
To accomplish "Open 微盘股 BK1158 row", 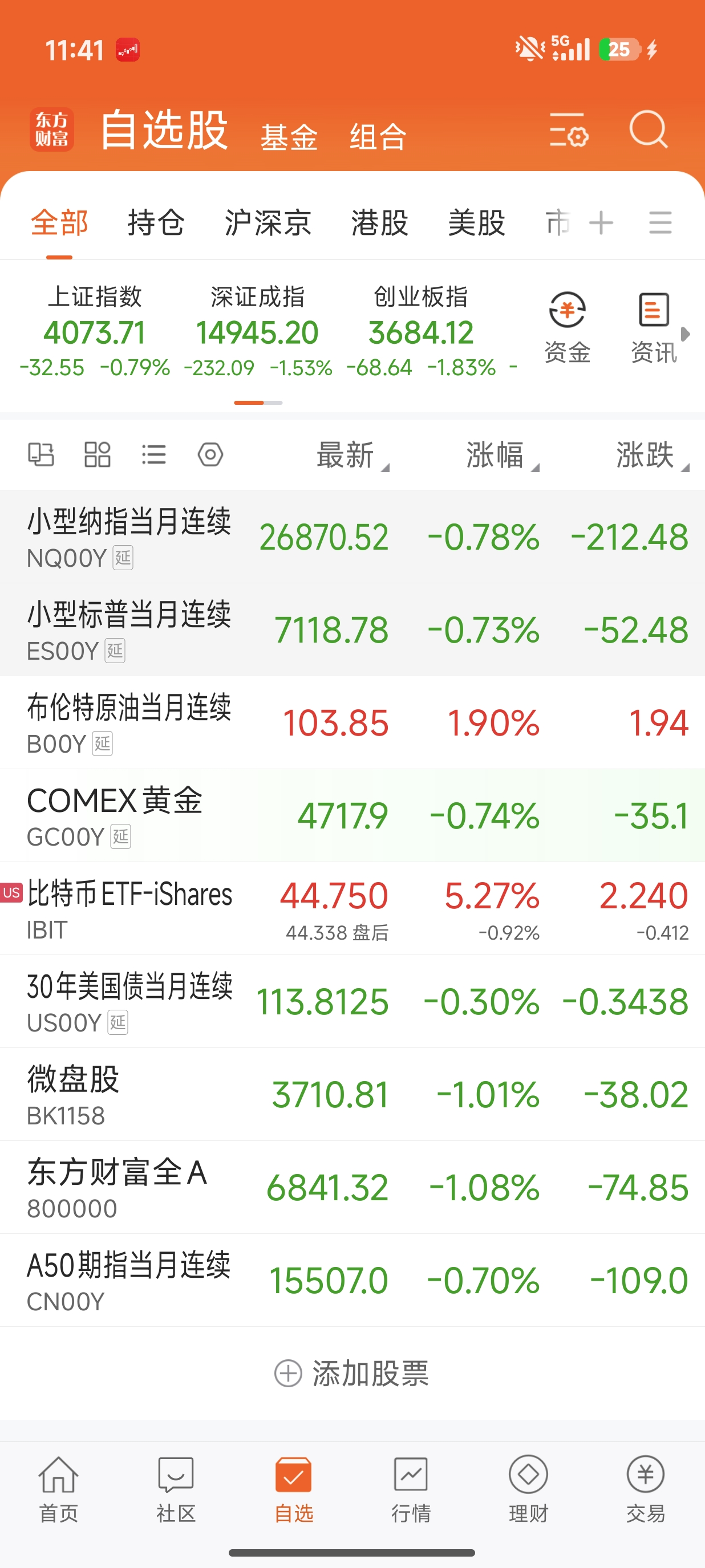I will point(352,1094).
